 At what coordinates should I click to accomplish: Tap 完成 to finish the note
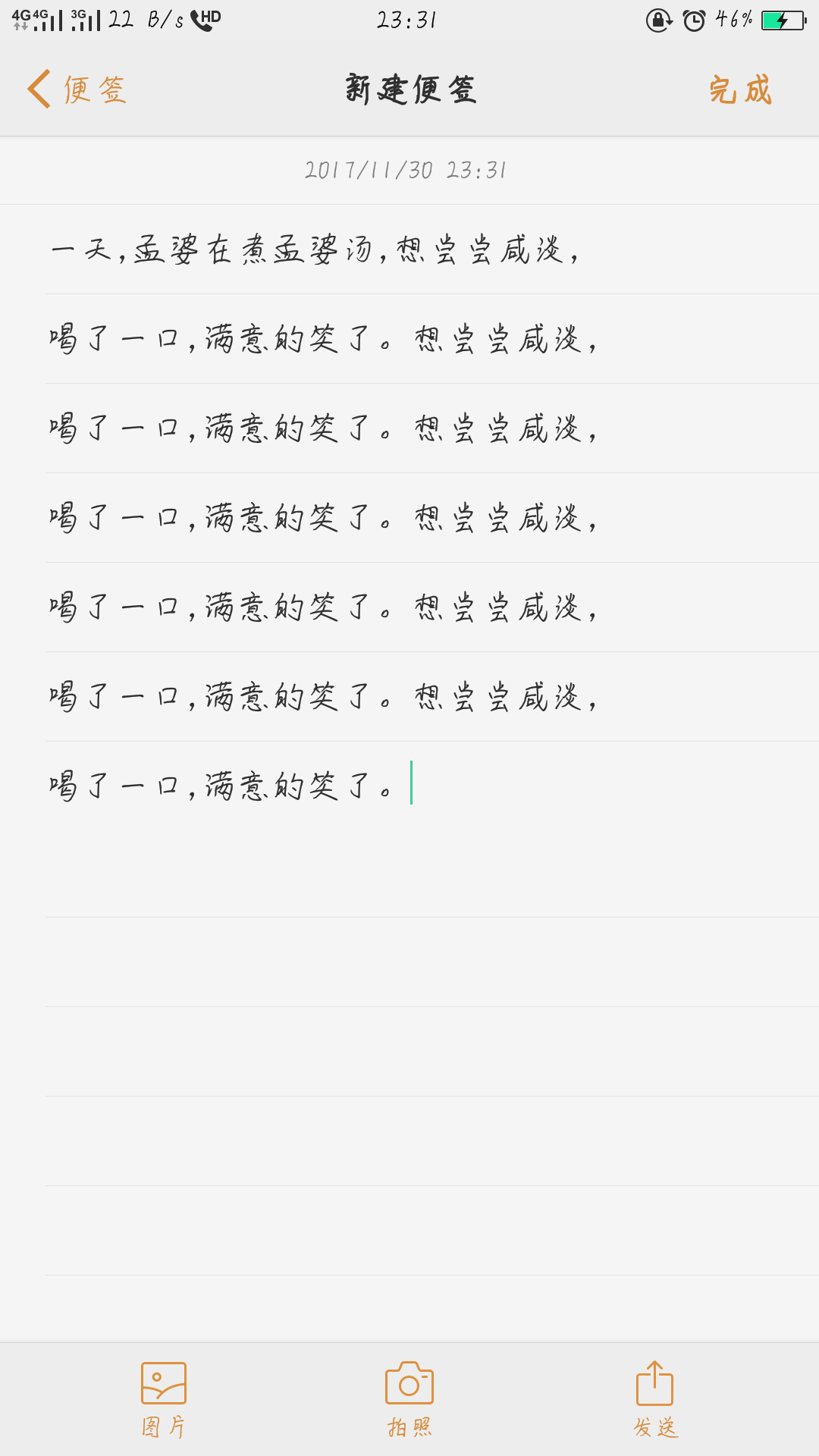(740, 89)
